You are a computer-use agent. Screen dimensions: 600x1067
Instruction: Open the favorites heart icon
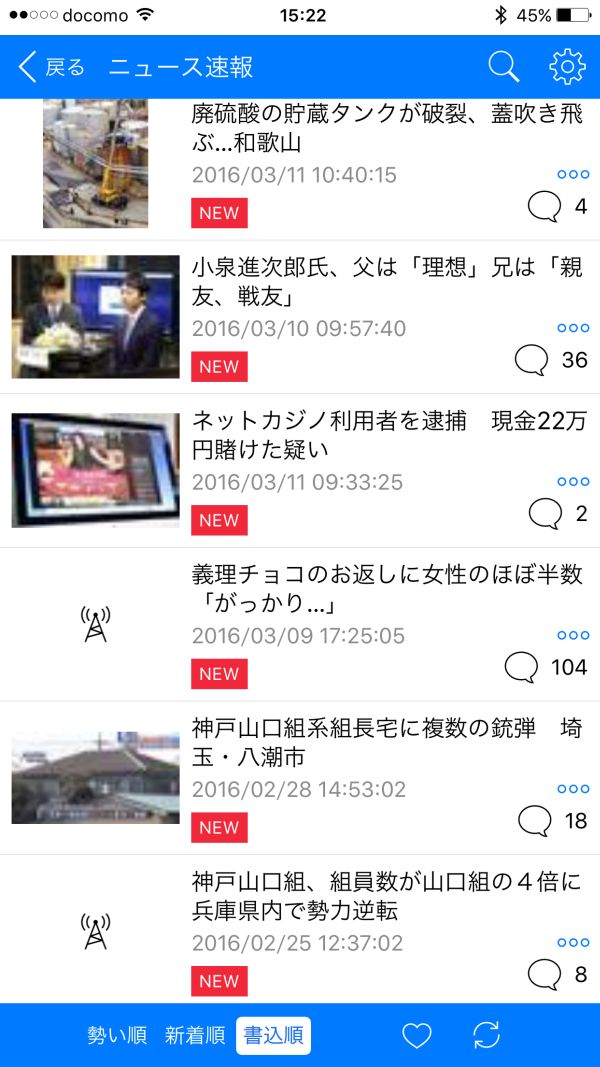[x=416, y=1036]
